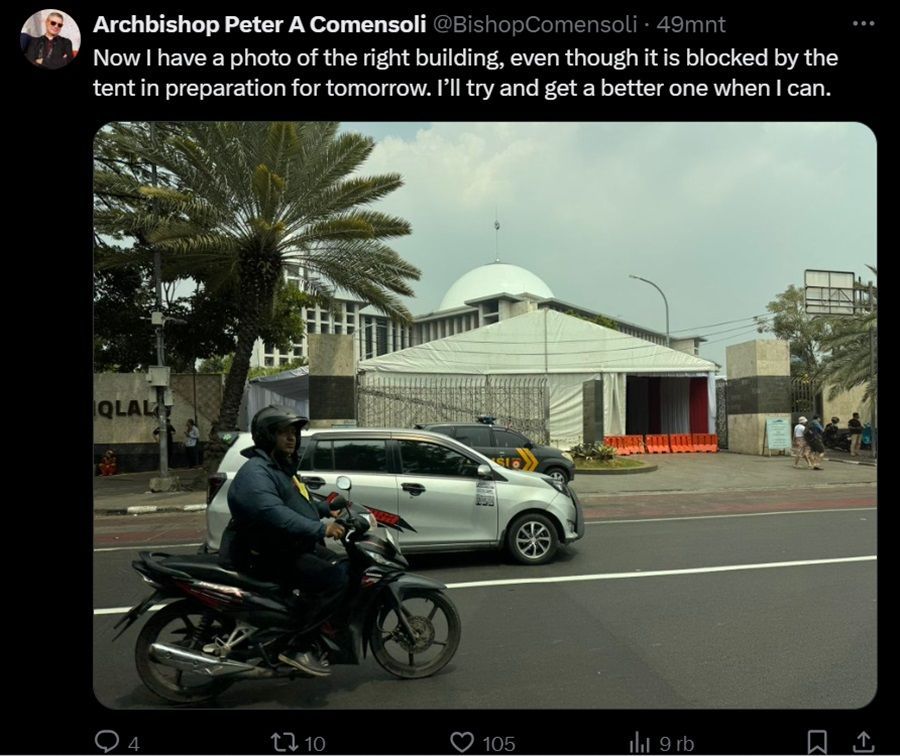Reply to the tweet
Screen dimensions: 900x756
tap(107, 741)
